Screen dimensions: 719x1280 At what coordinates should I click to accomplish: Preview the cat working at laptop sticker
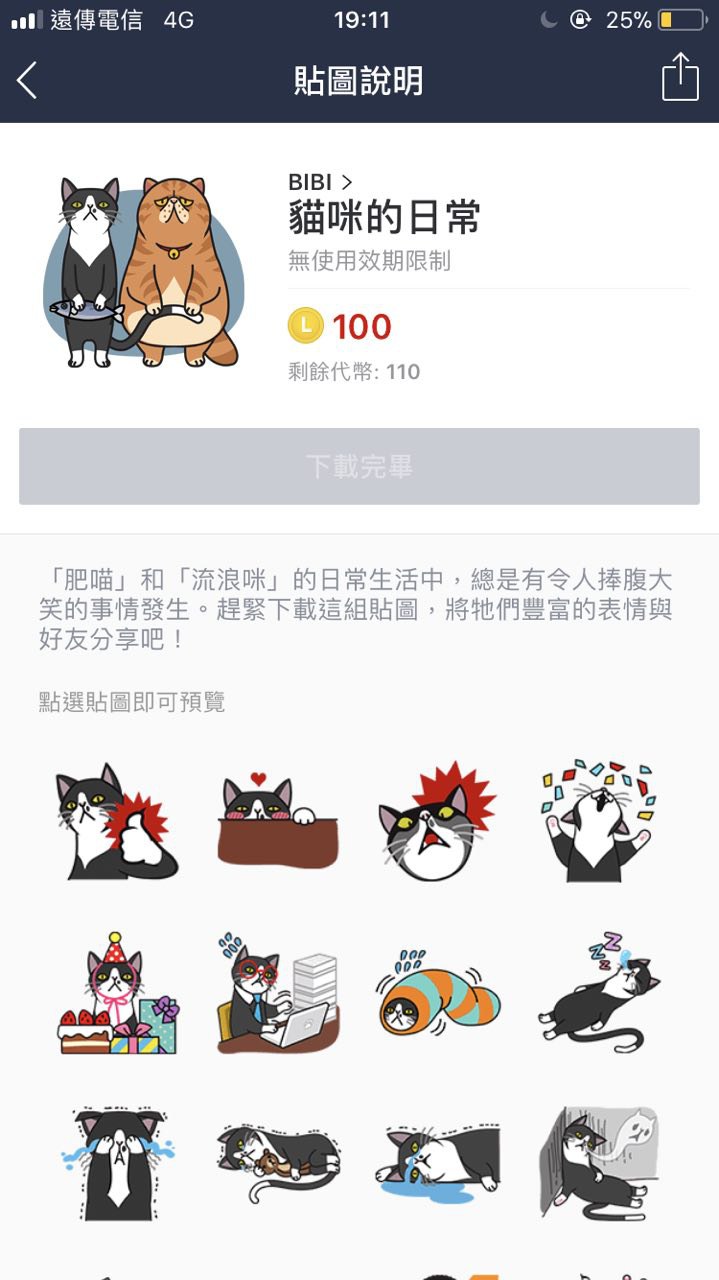pos(278,993)
